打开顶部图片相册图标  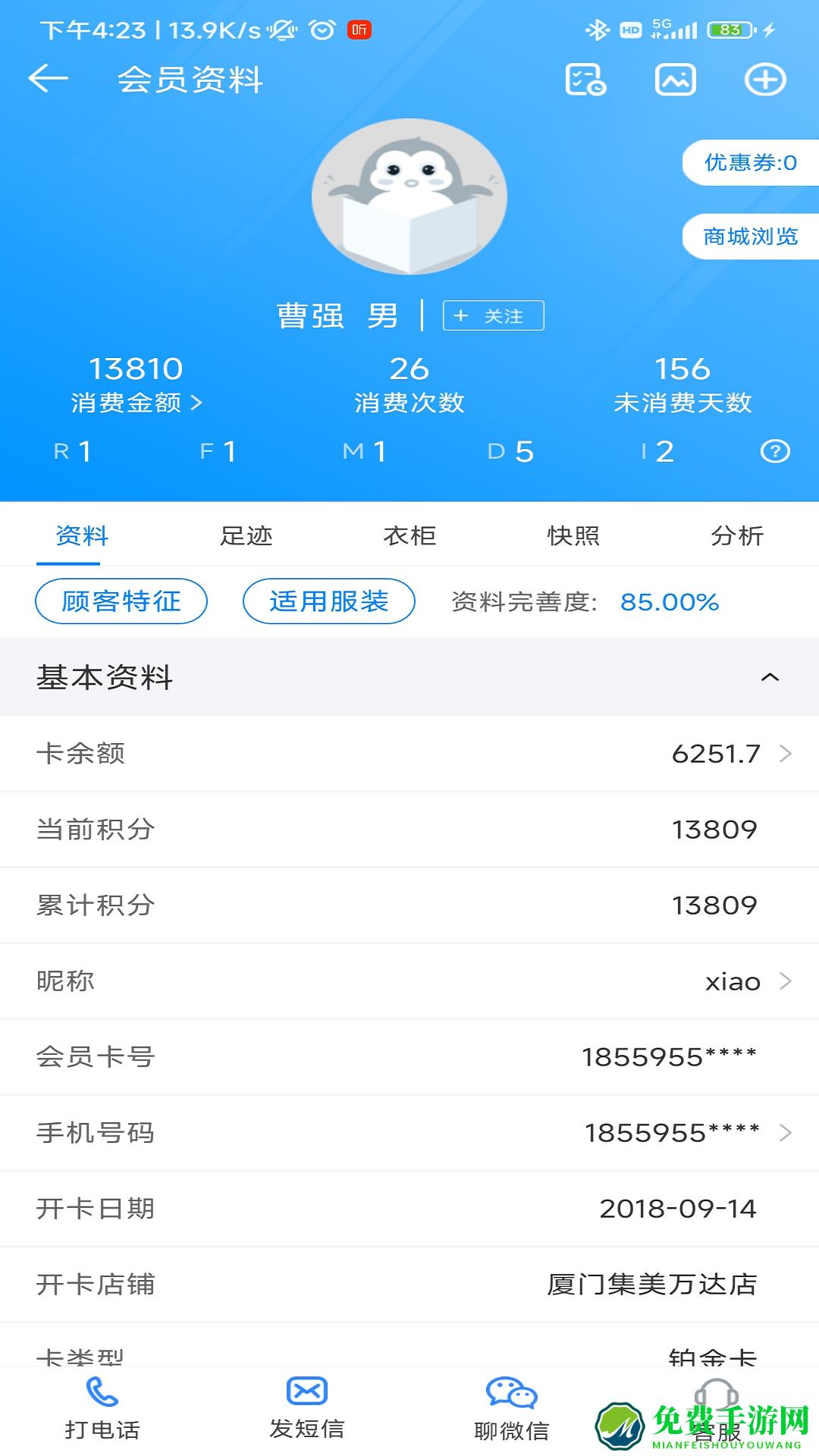[x=675, y=80]
